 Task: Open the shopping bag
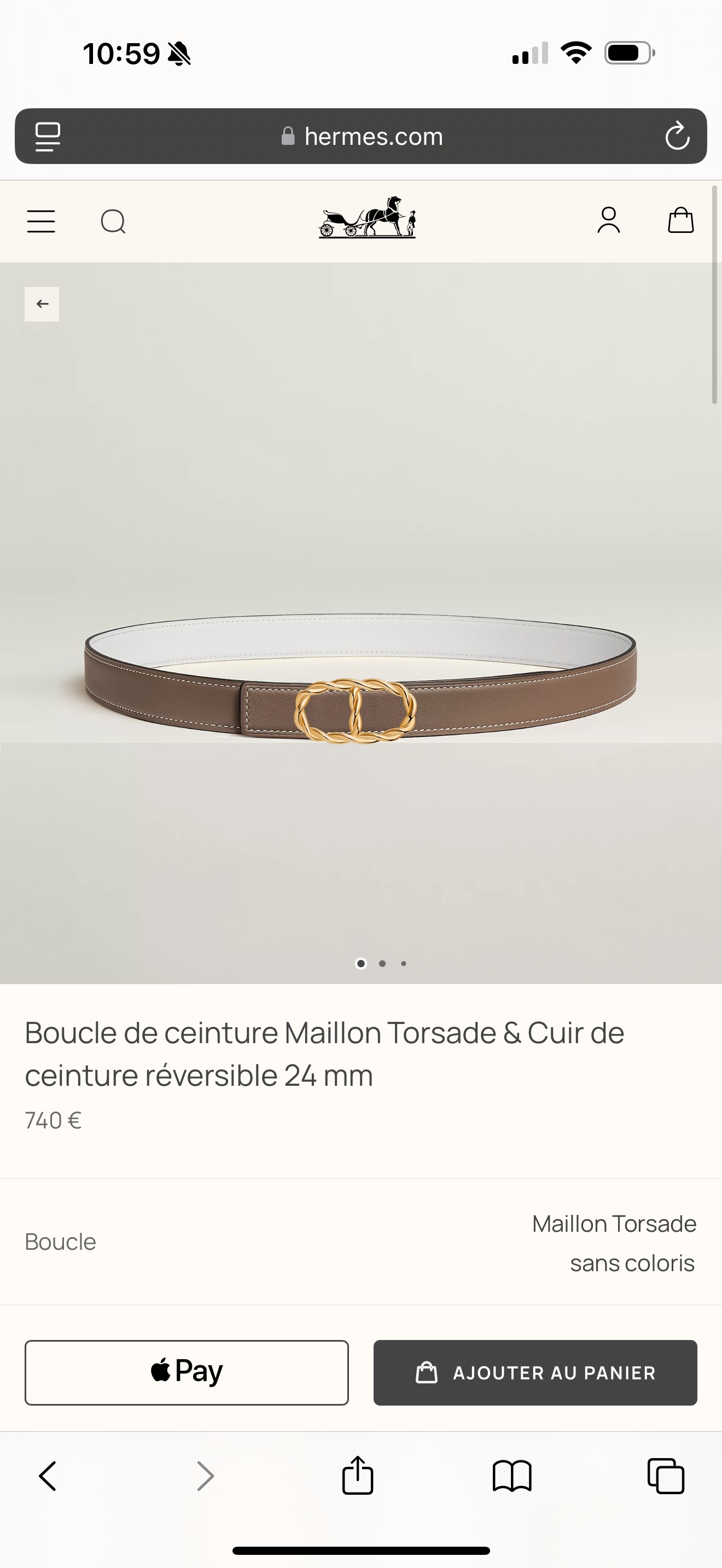[x=680, y=220]
